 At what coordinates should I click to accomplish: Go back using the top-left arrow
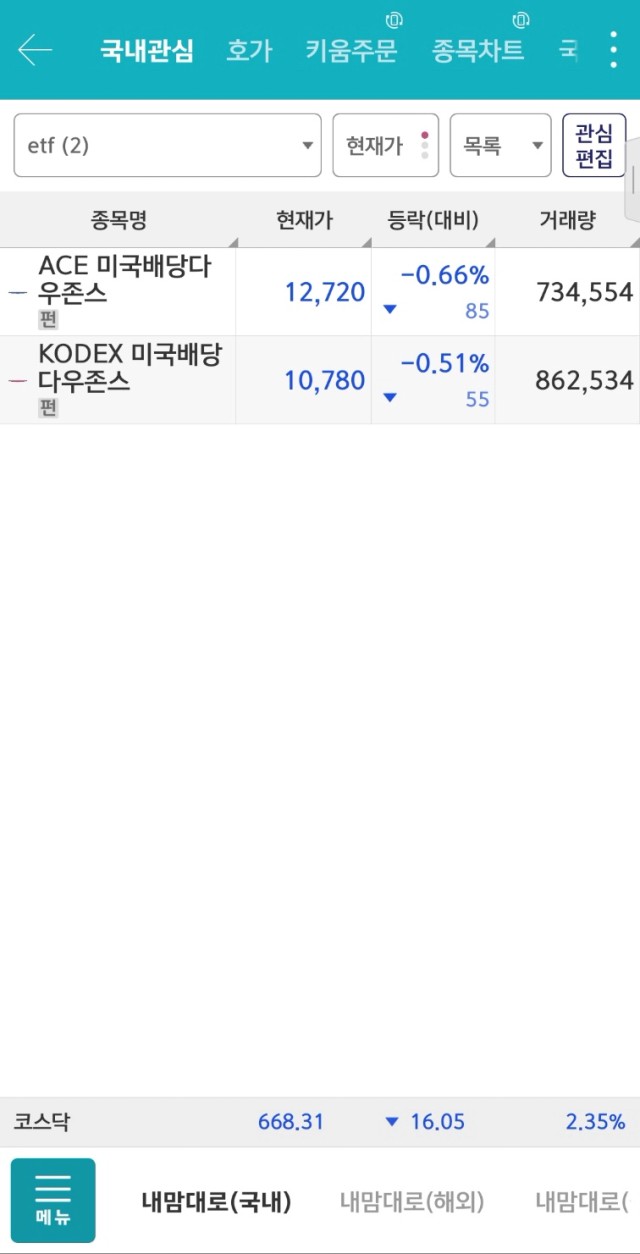coord(35,50)
